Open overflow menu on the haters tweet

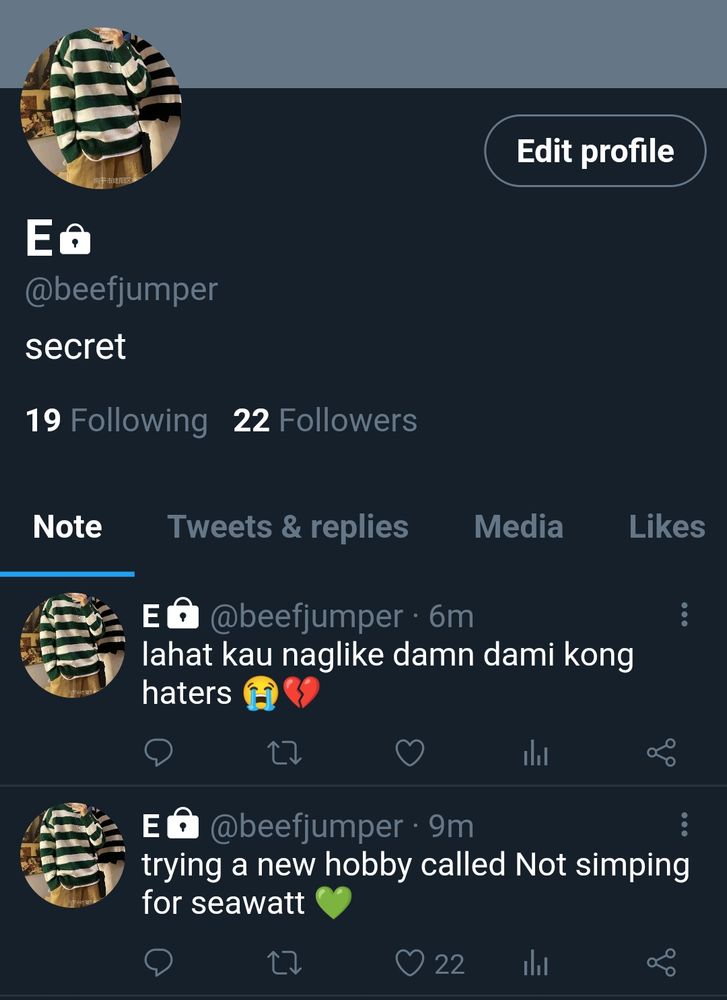pyautogui.click(x=684, y=614)
